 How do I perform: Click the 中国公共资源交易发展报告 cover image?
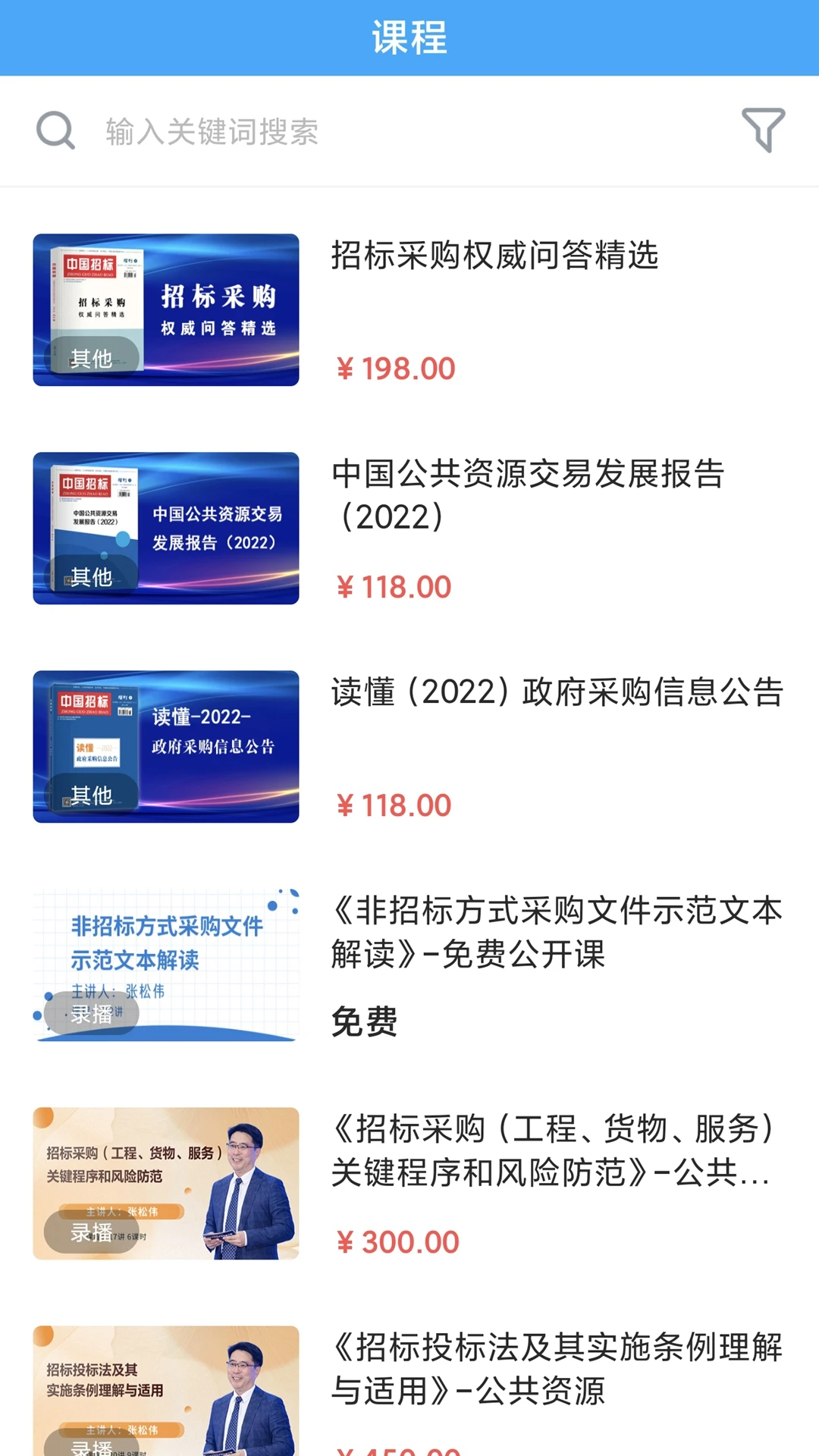pos(166,527)
